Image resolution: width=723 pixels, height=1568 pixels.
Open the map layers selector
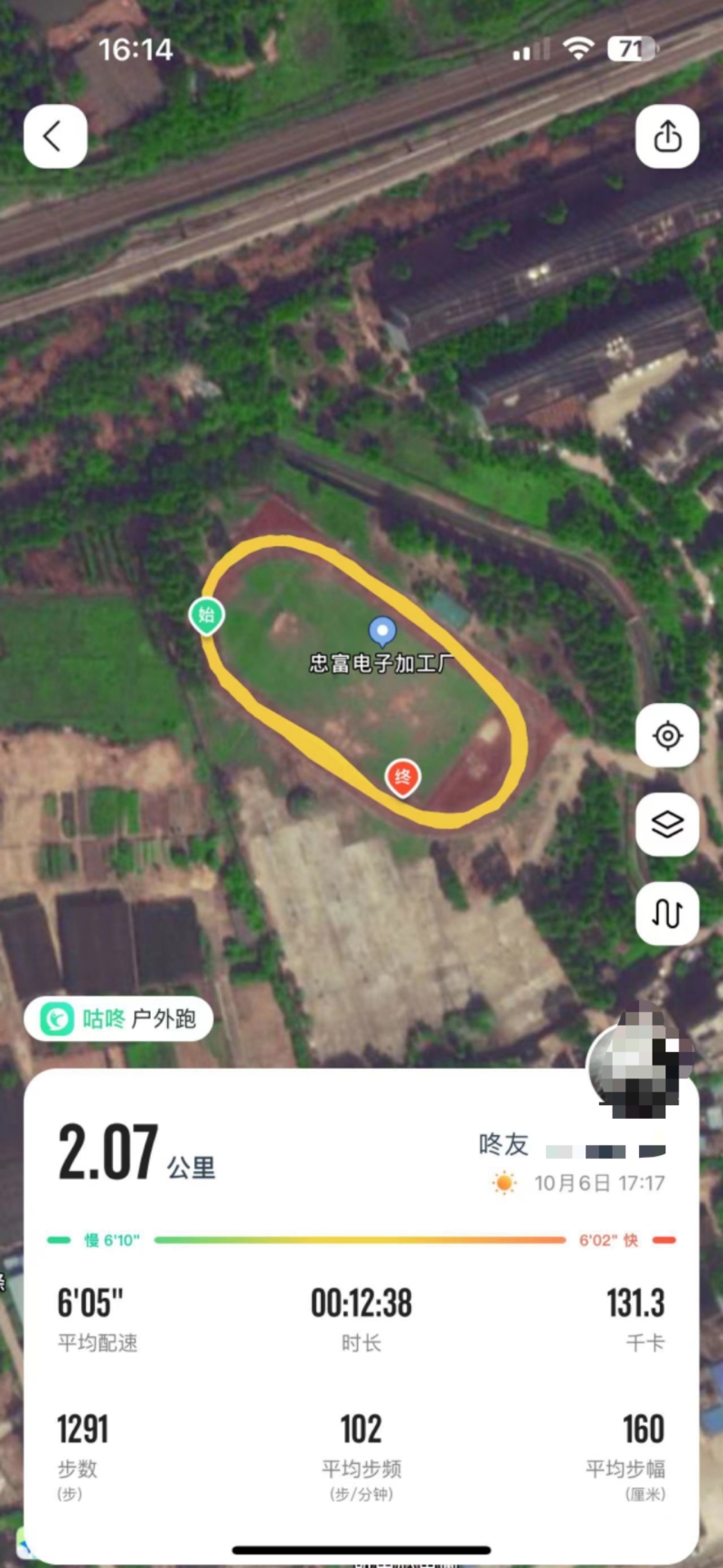click(667, 824)
